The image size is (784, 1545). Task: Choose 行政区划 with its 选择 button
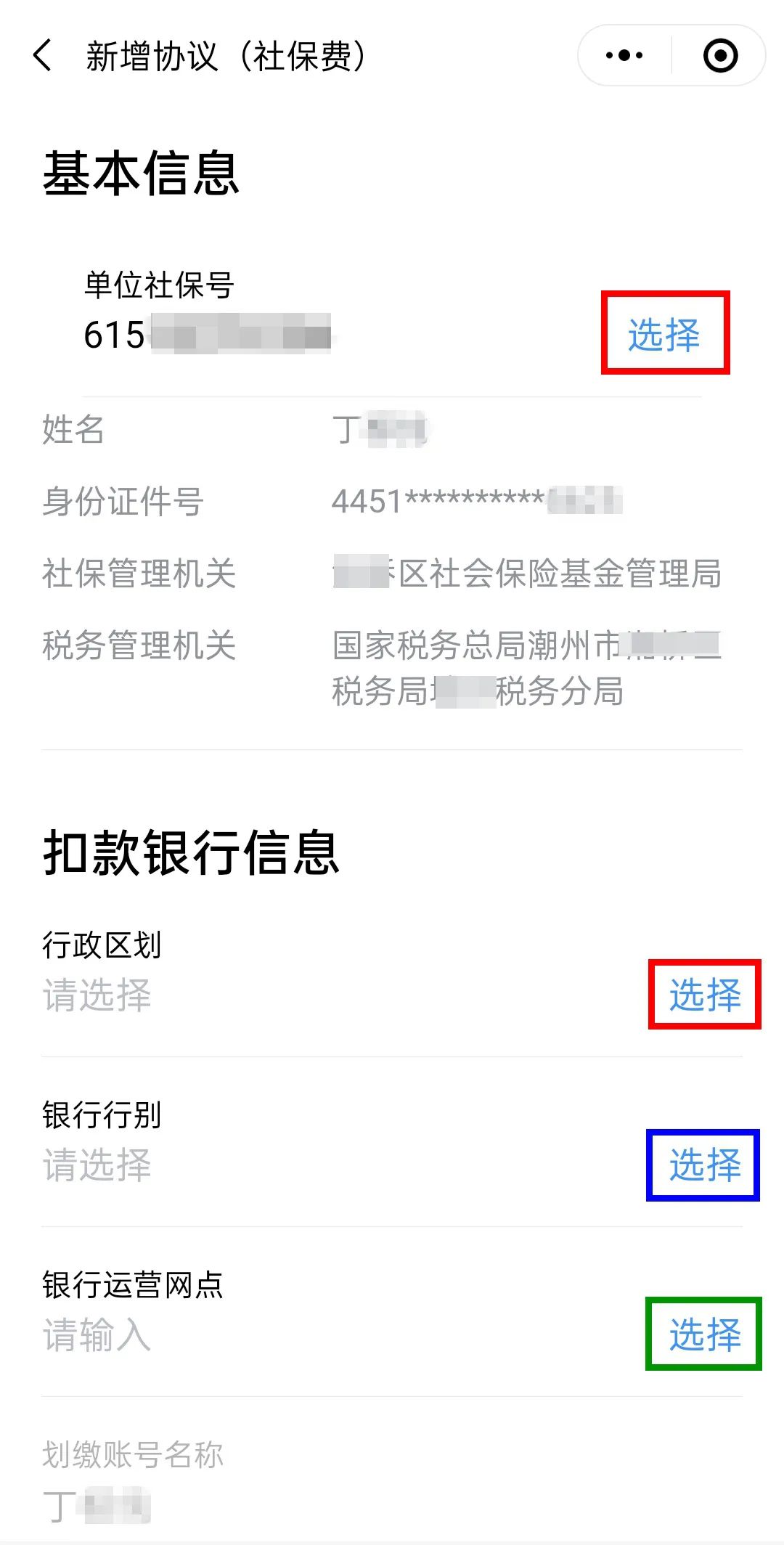click(705, 994)
